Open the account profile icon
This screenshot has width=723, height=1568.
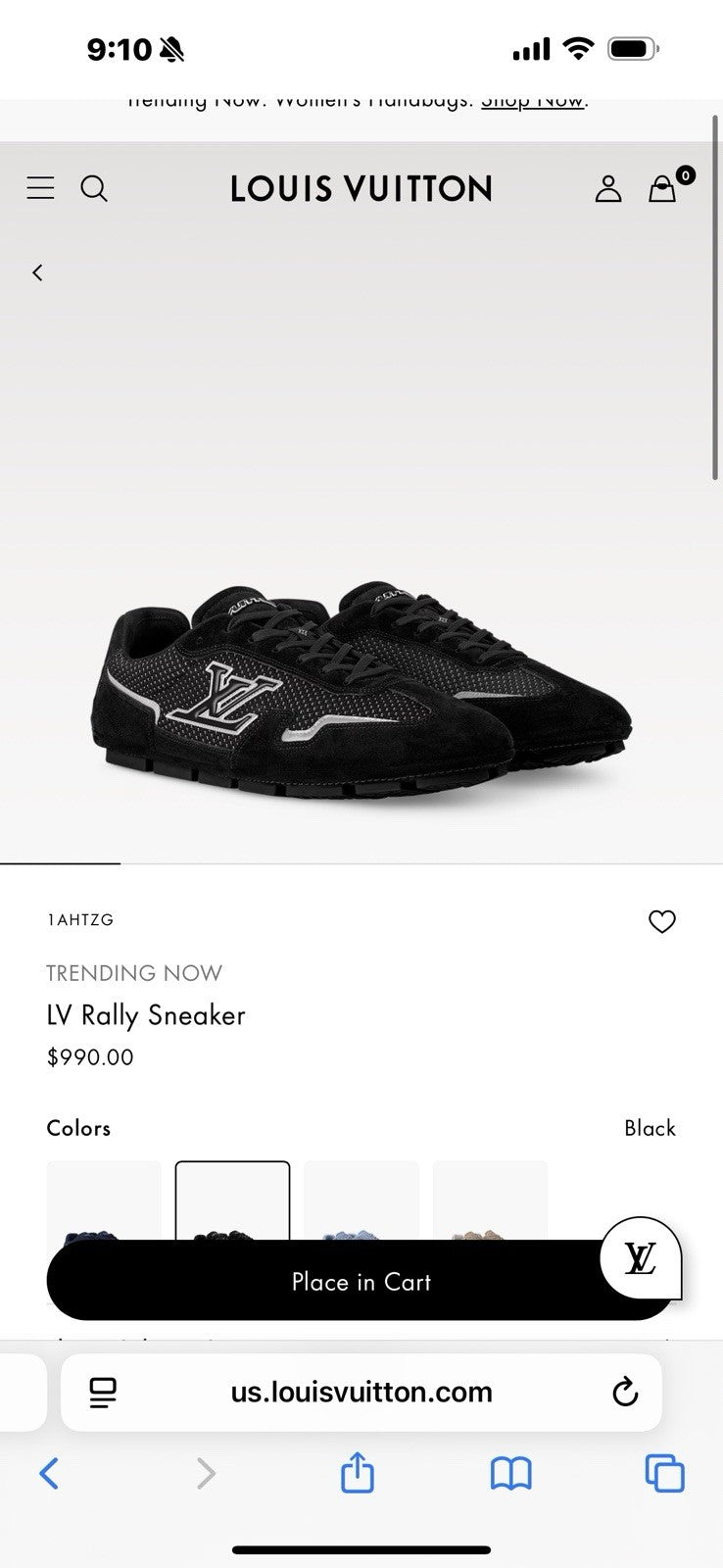[608, 188]
